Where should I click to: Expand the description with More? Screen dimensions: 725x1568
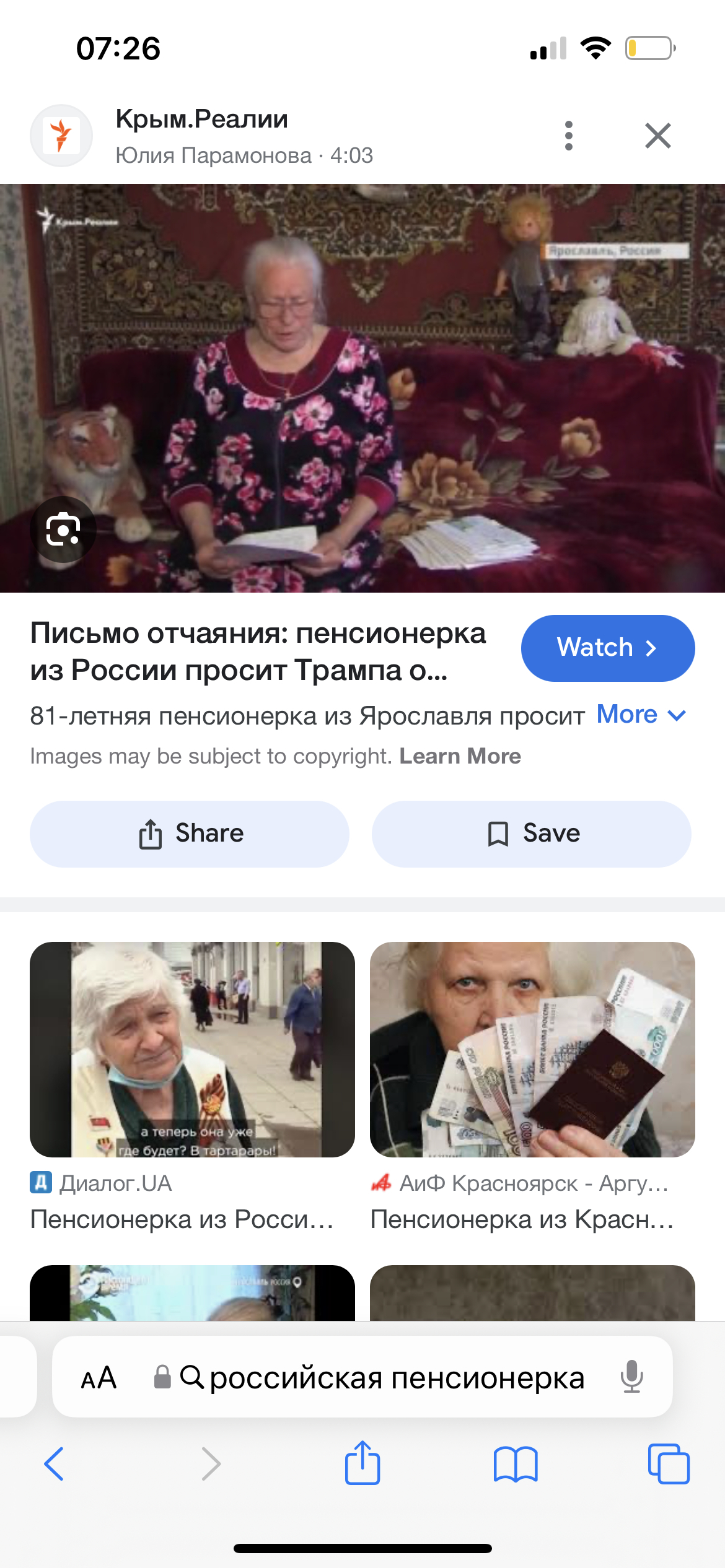pos(641,715)
